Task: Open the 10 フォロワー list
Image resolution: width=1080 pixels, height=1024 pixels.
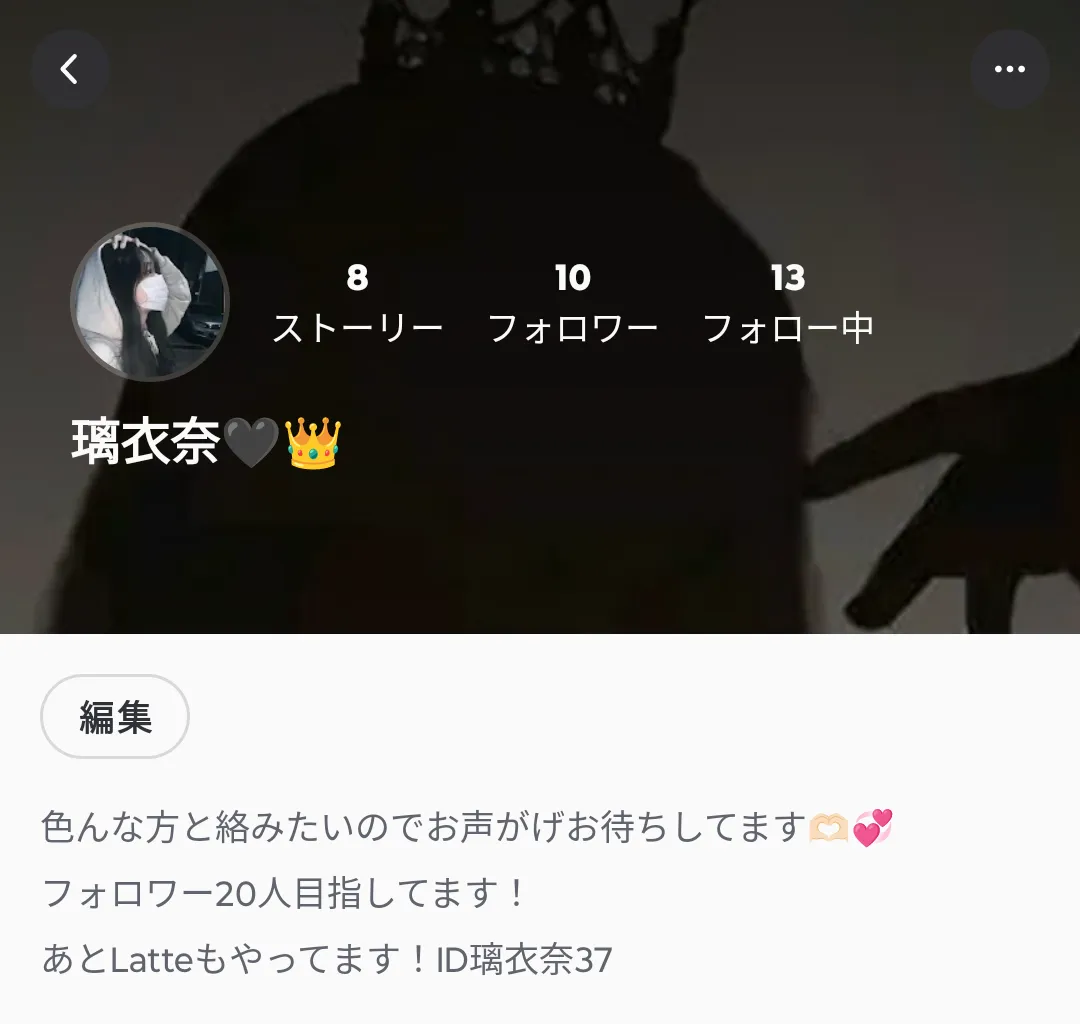Action: pos(572,303)
